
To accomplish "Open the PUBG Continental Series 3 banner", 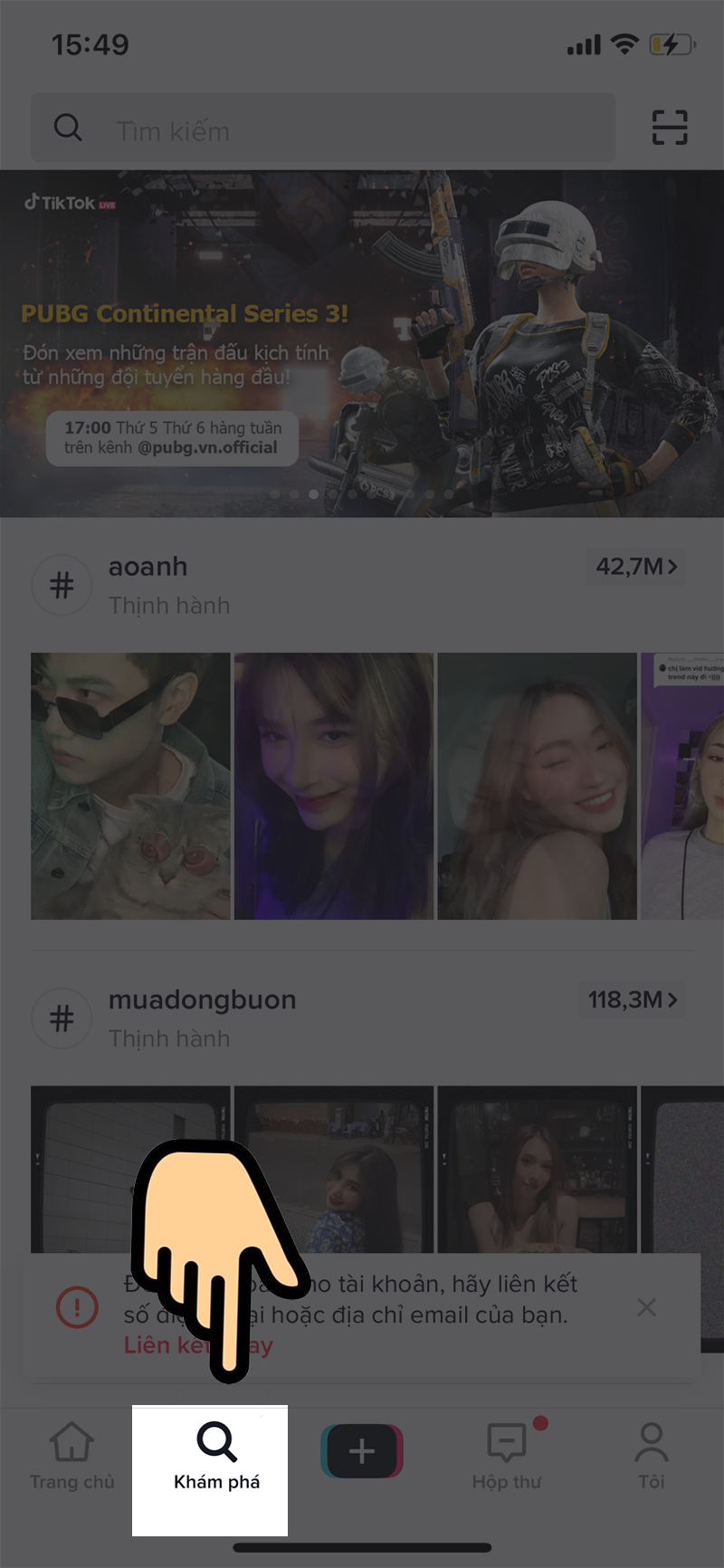I will (362, 344).
